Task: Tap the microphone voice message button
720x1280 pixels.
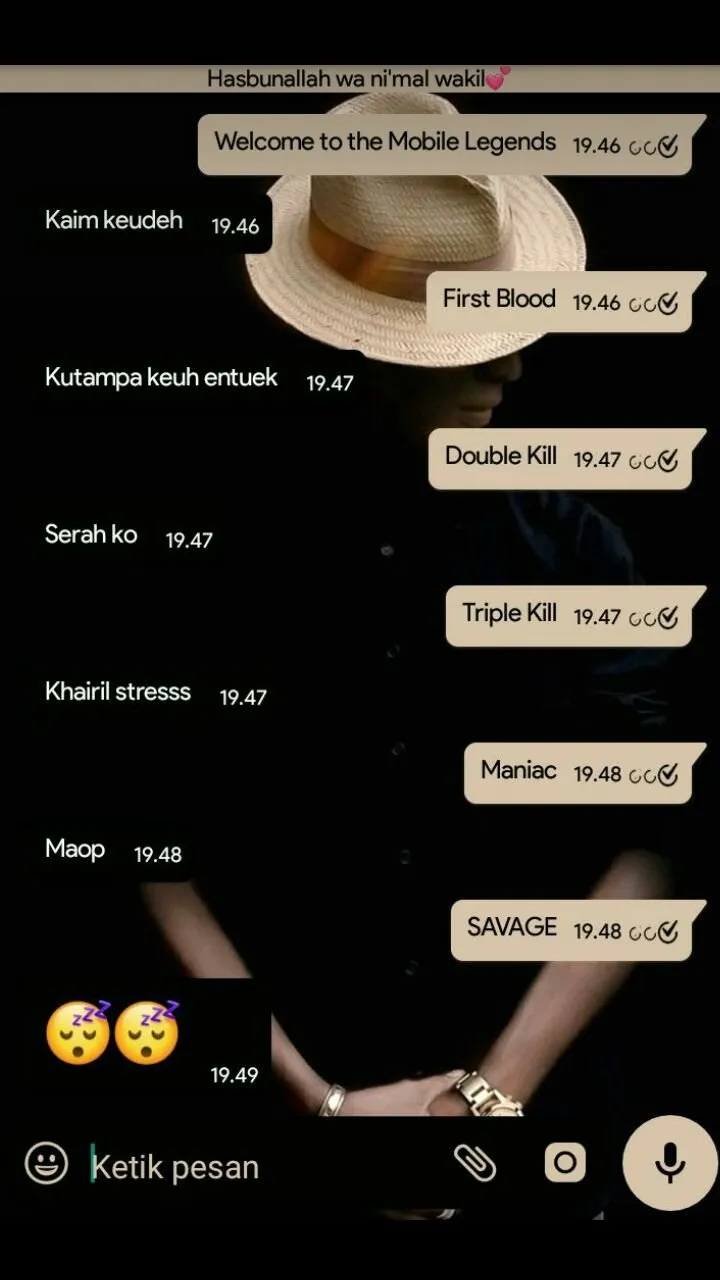Action: click(670, 1163)
